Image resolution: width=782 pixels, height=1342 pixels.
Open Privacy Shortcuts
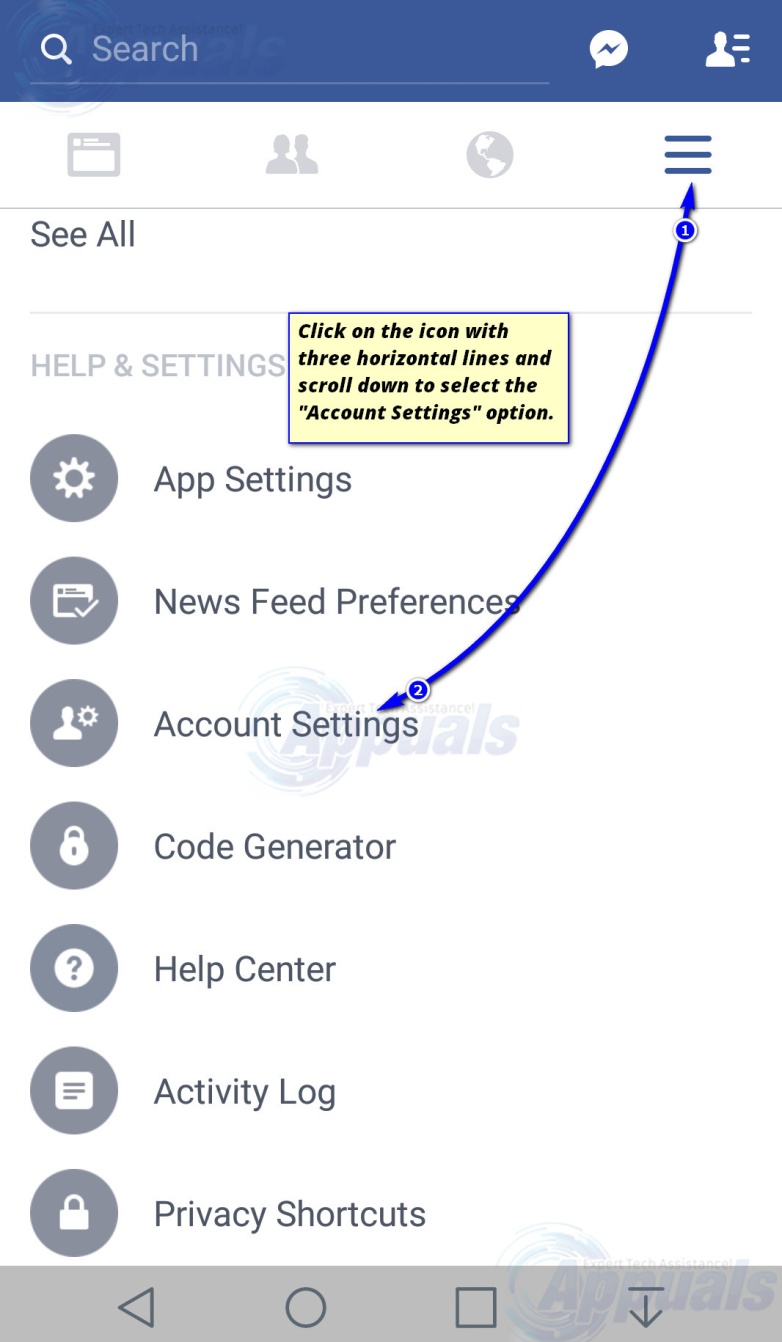click(x=391, y=1214)
